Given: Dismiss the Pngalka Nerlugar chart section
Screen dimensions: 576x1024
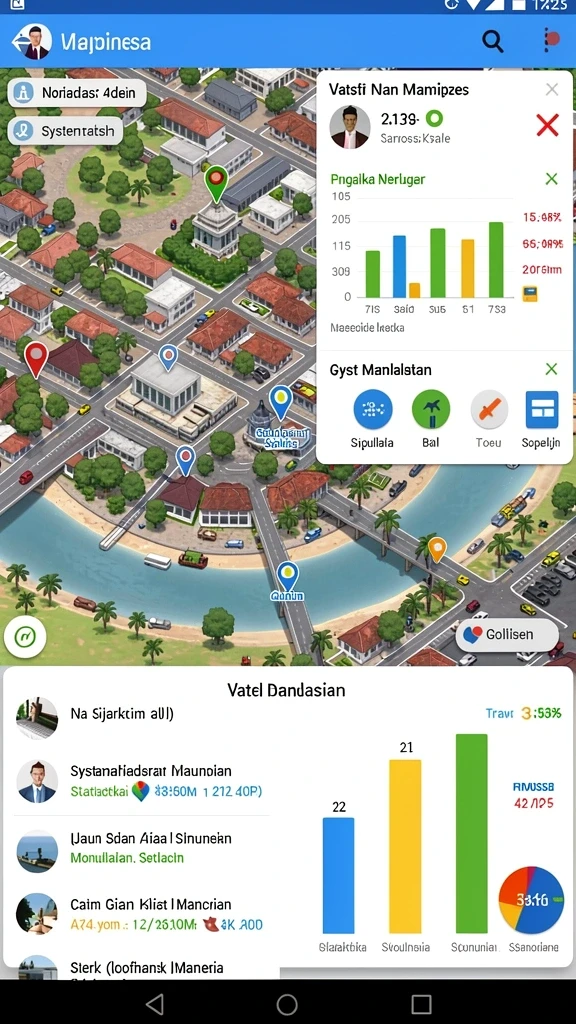Looking at the screenshot, I should tap(552, 178).
